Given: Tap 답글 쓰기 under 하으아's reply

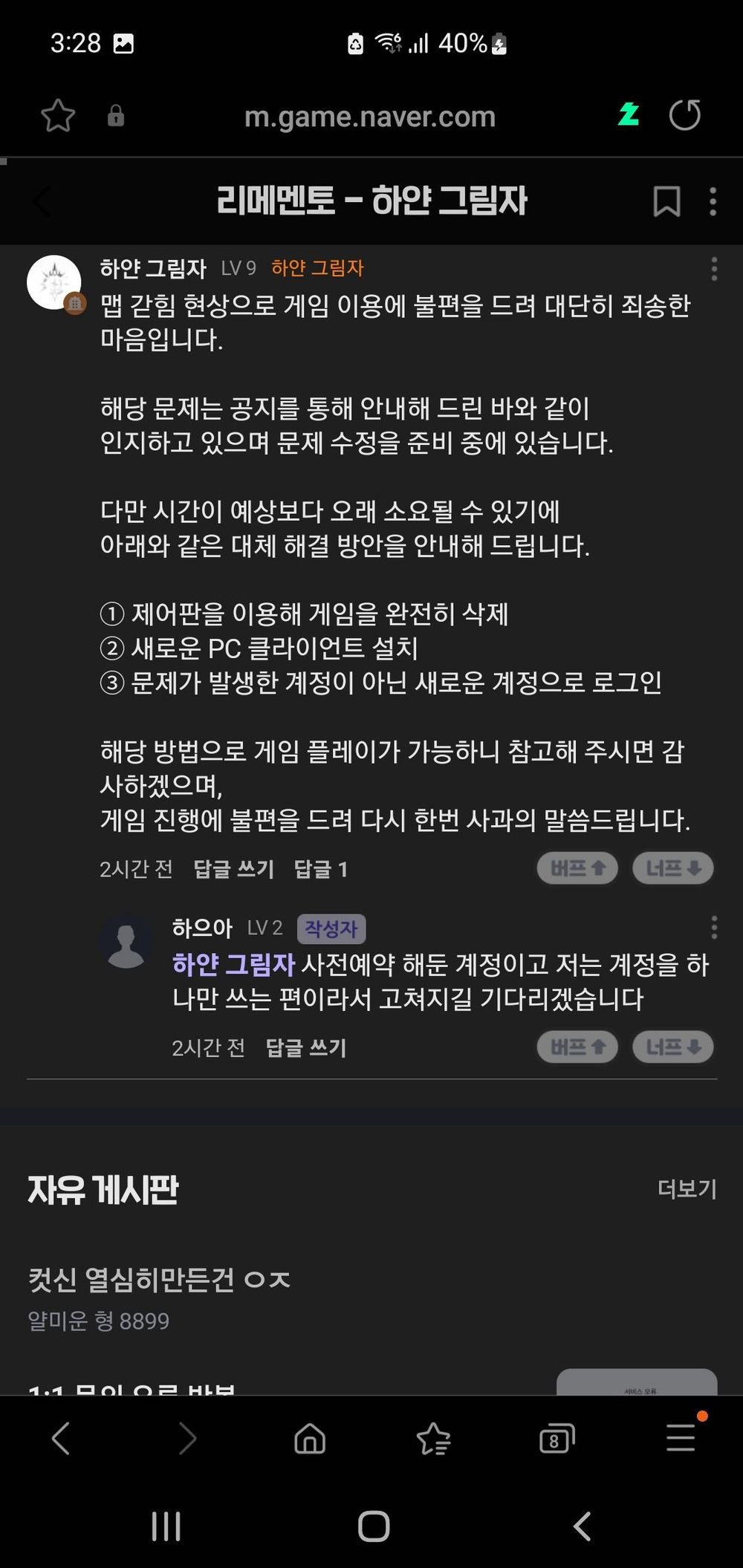Looking at the screenshot, I should 306,1047.
